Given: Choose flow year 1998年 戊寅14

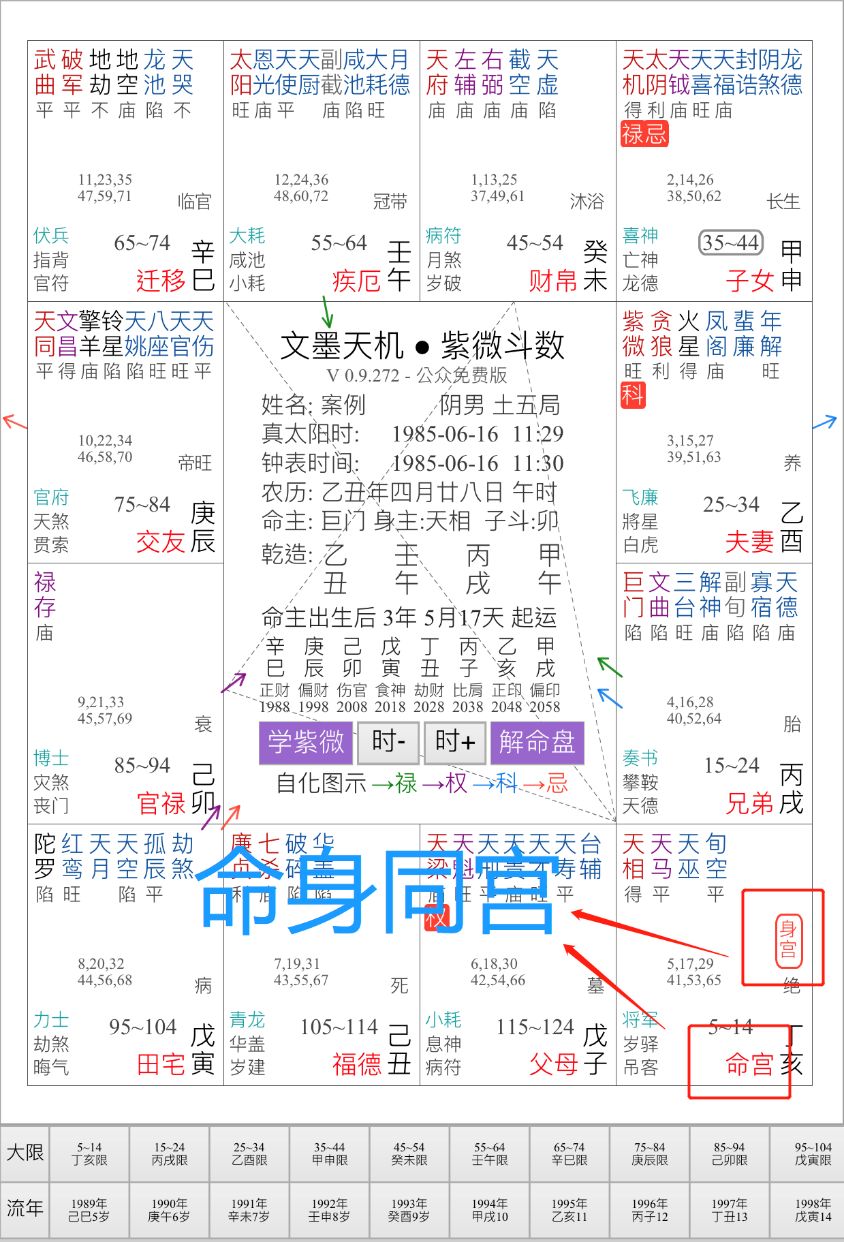Looking at the screenshot, I should pos(808,1210).
